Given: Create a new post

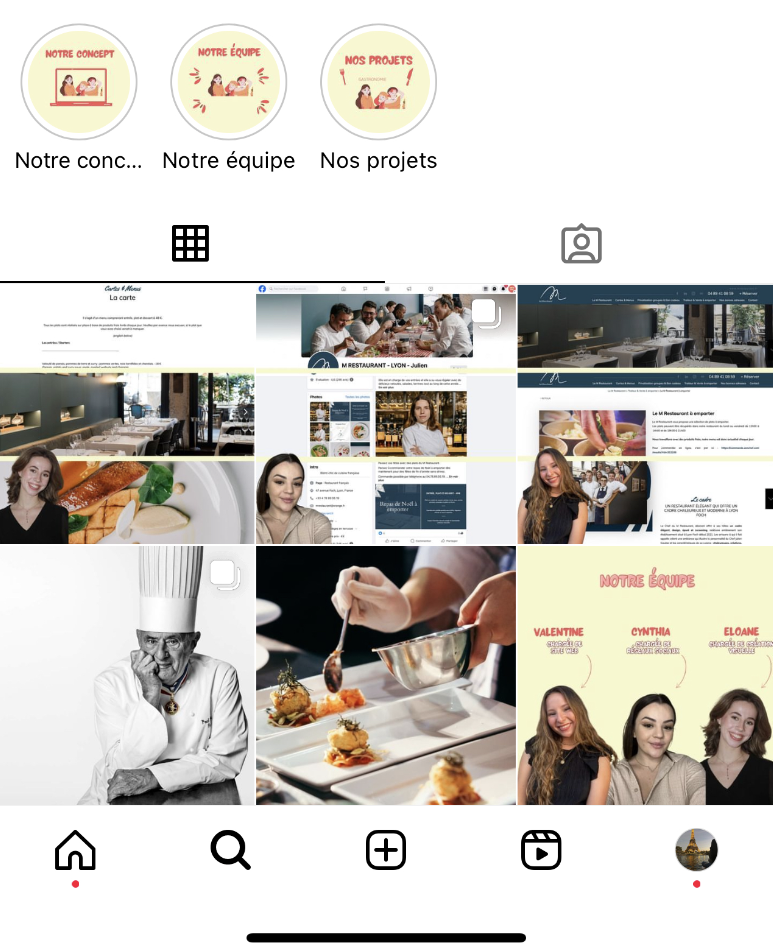Looking at the screenshot, I should click(386, 851).
